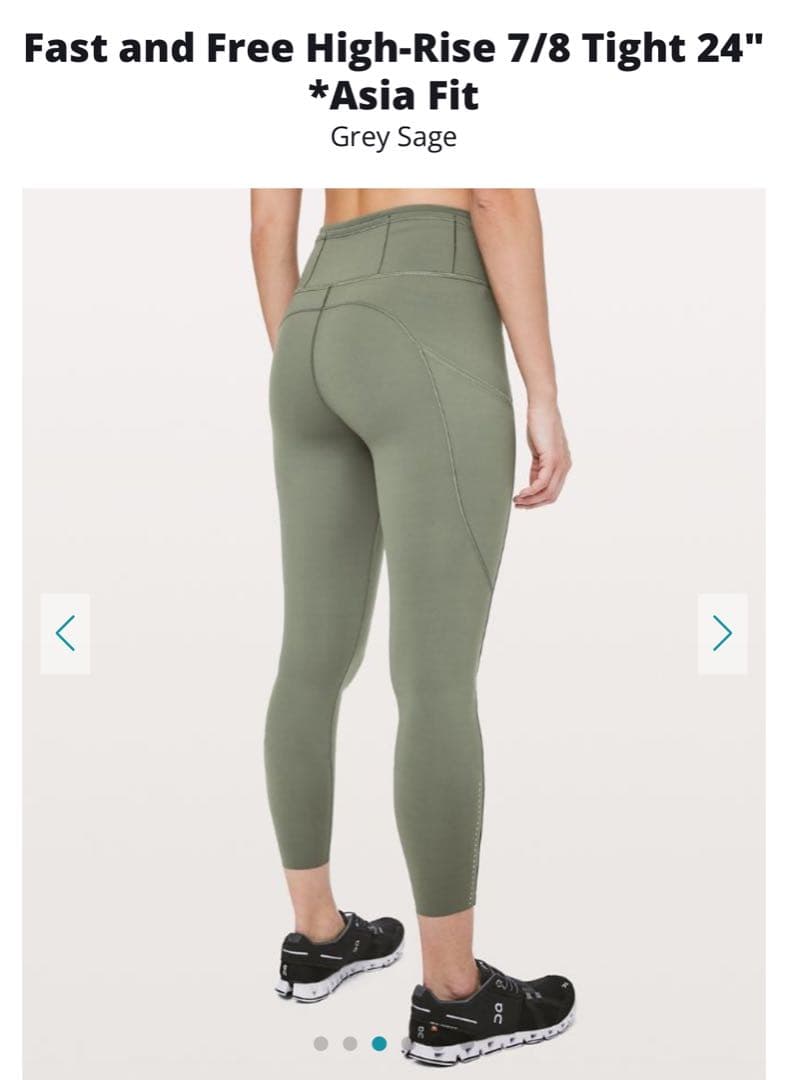The image size is (789, 1080).
Task: Select the second carousel dot
Action: pos(350,1043)
